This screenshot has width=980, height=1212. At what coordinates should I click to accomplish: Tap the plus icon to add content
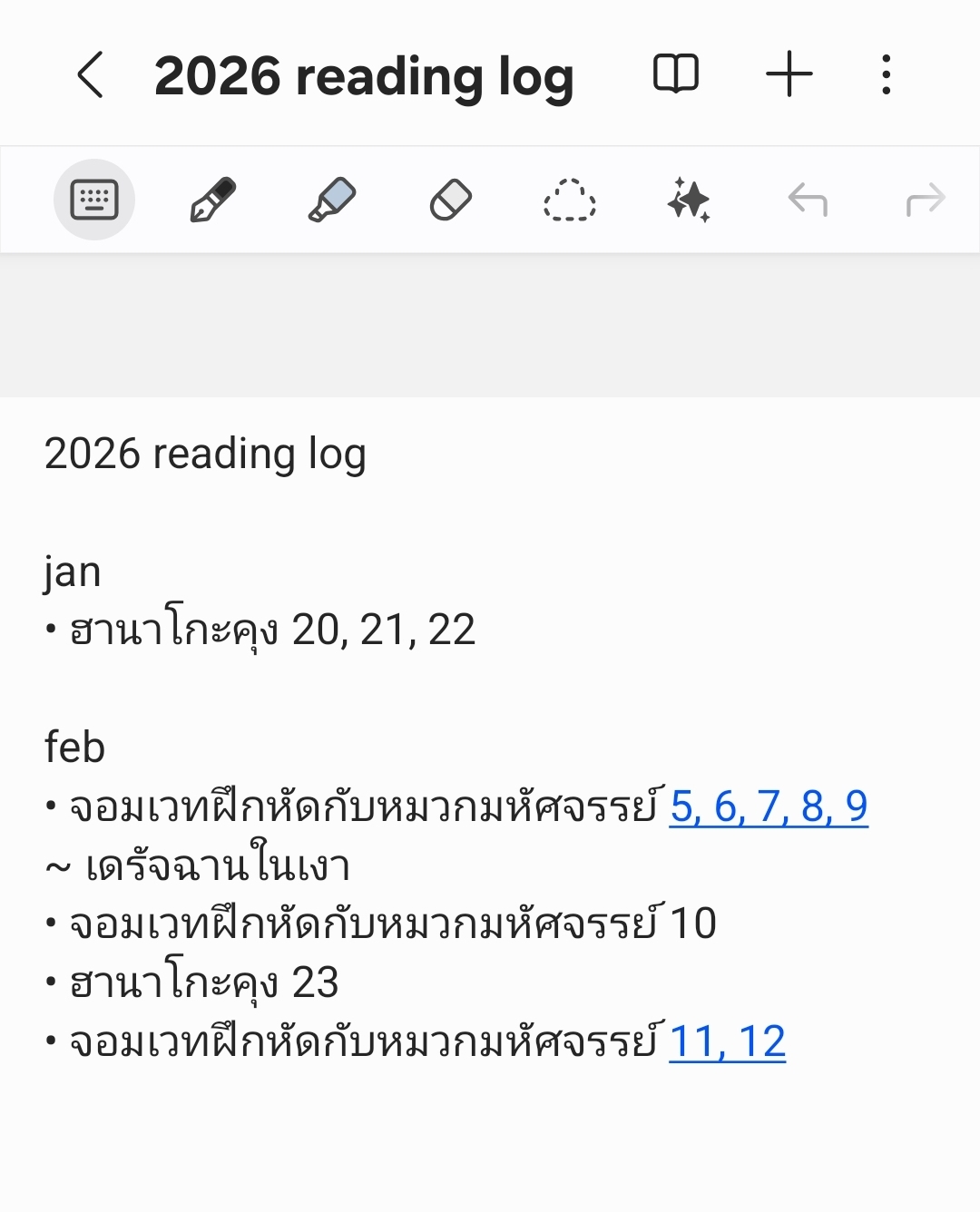tap(789, 74)
